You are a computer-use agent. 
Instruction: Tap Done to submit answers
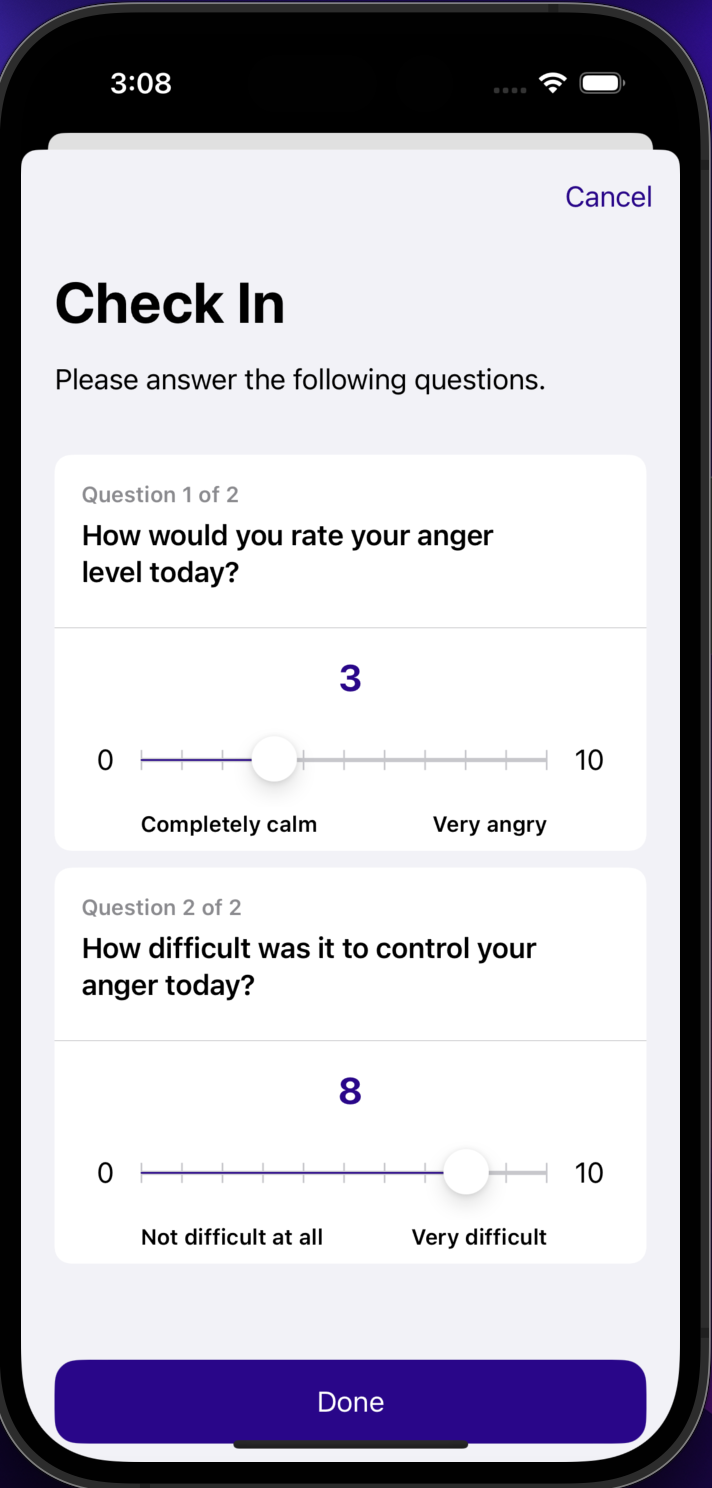point(350,1401)
